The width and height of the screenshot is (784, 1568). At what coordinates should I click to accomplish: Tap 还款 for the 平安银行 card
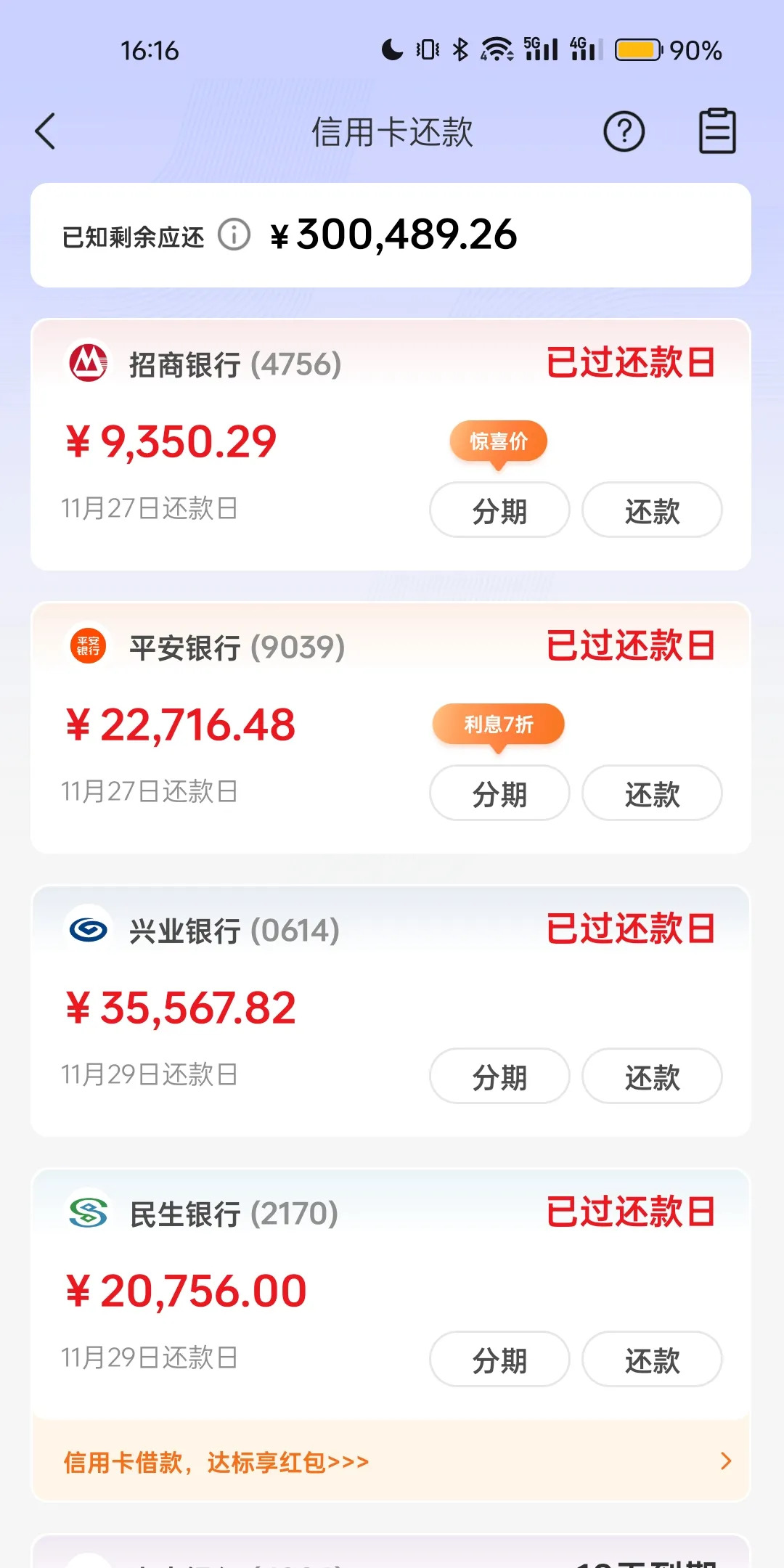point(652,793)
